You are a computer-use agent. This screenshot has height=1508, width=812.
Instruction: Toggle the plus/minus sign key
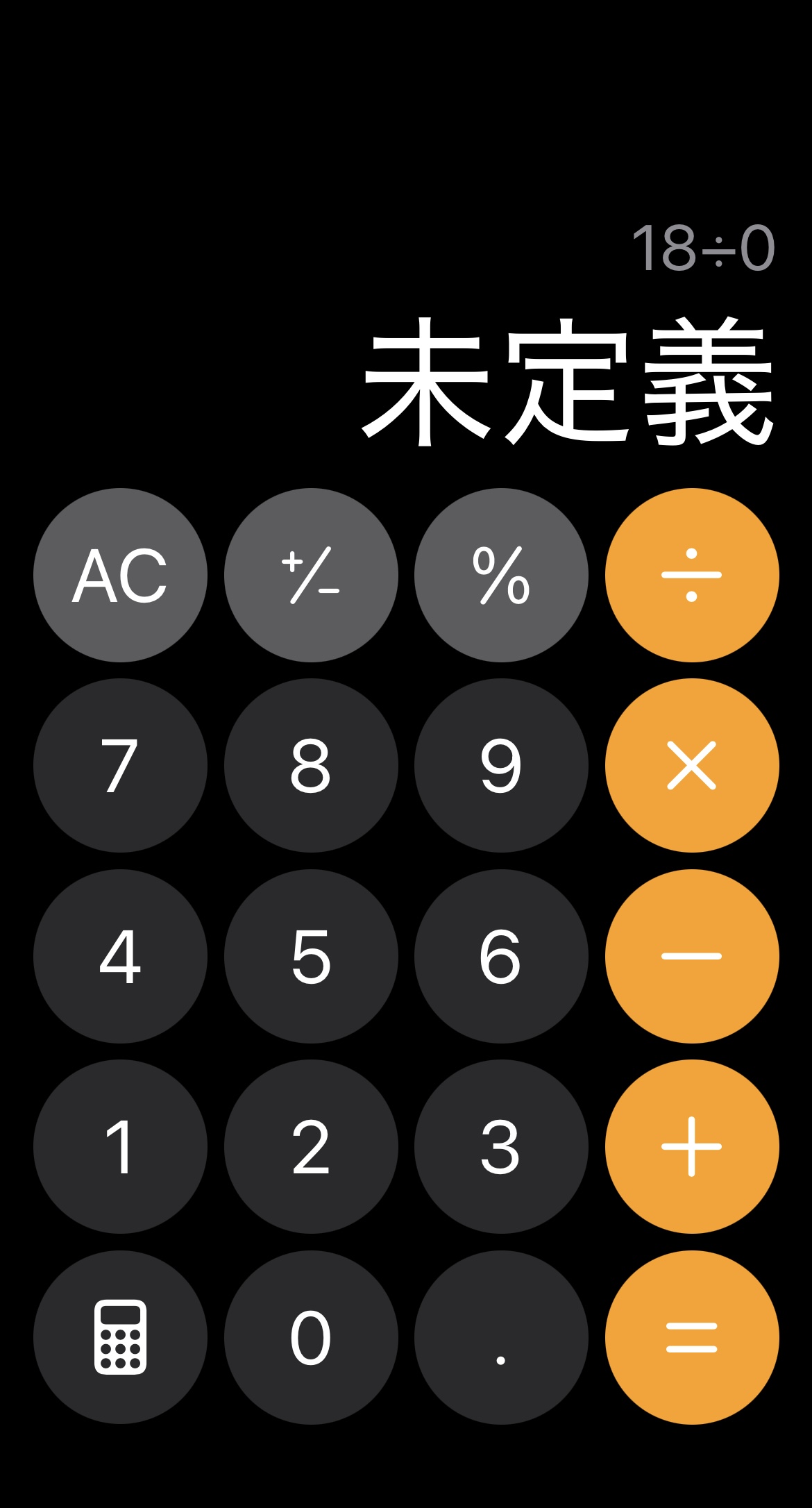(311, 575)
